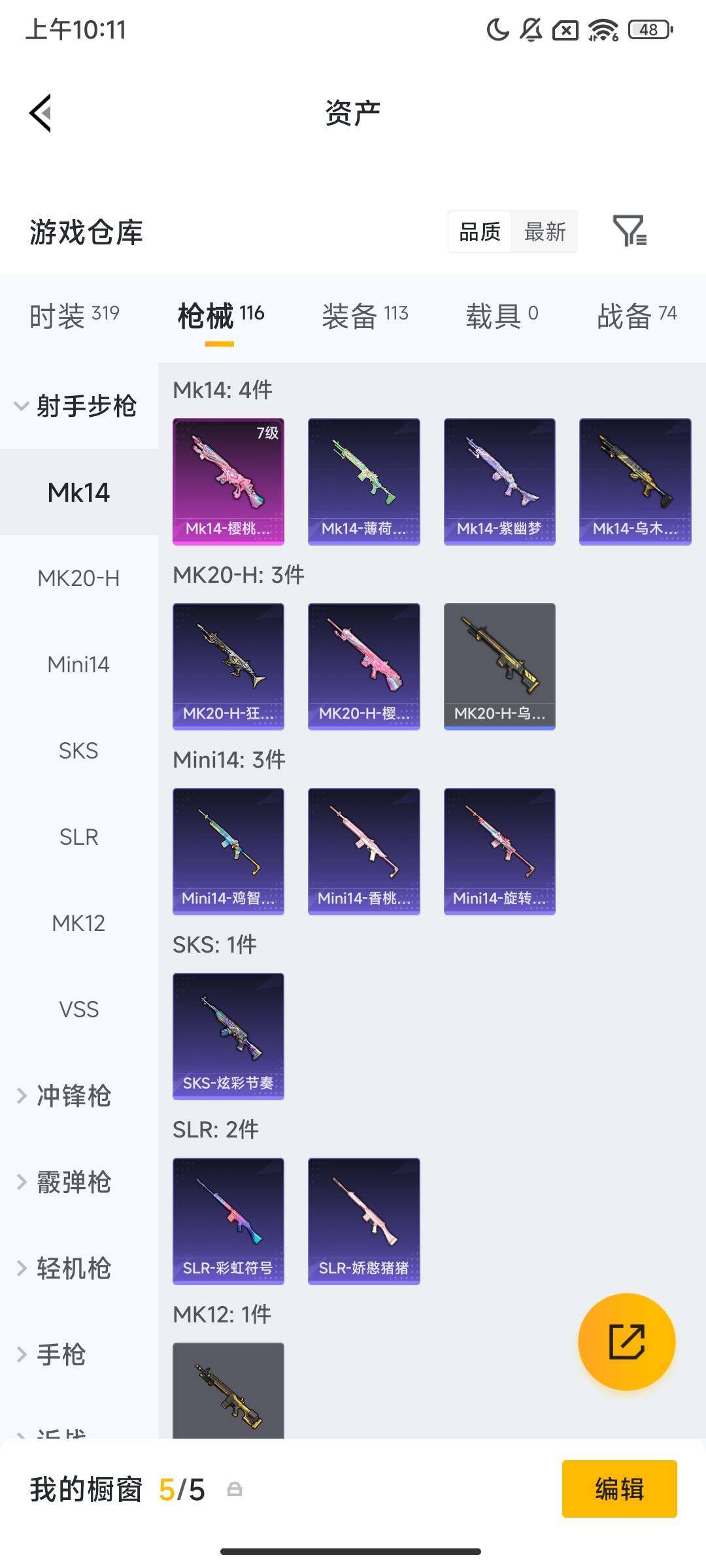This screenshot has width=706, height=1568.
Task: Tap the muted notification bell icon
Action: coord(531,29)
